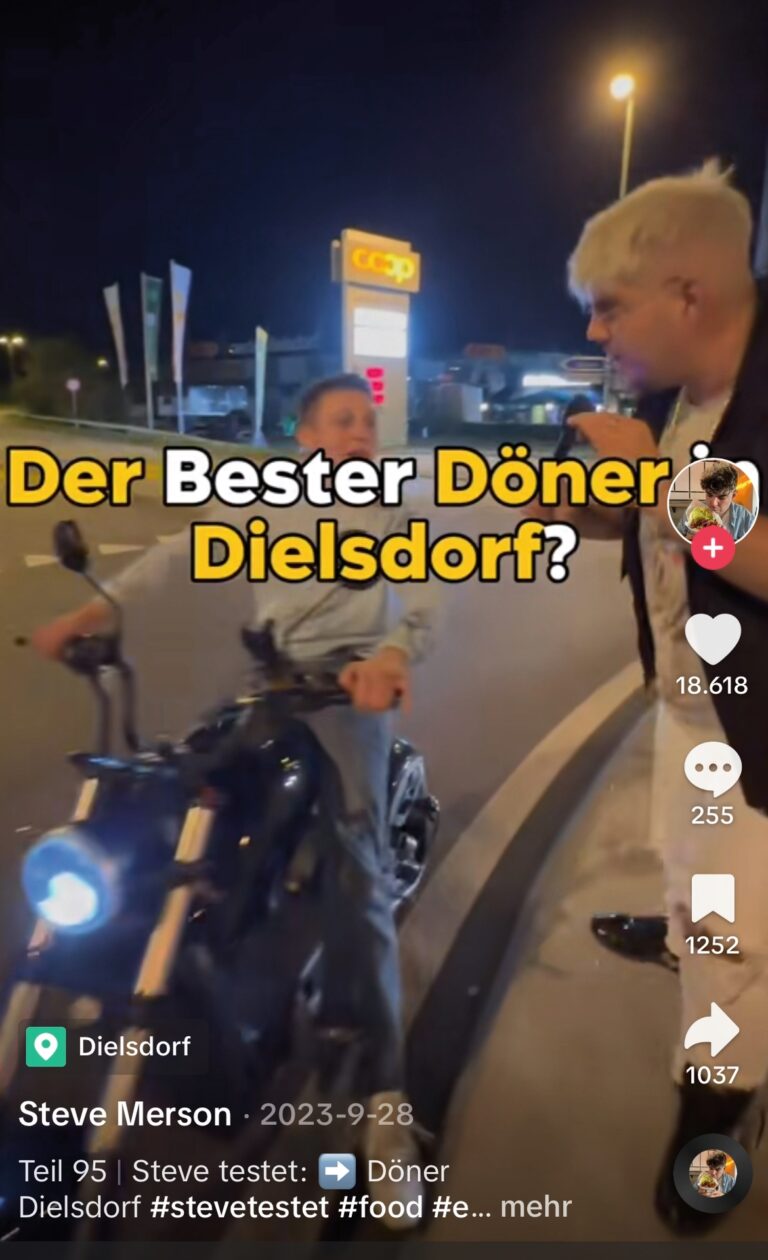Open the comments on this video
Image resolution: width=768 pixels, height=1260 pixels.
tap(712, 770)
